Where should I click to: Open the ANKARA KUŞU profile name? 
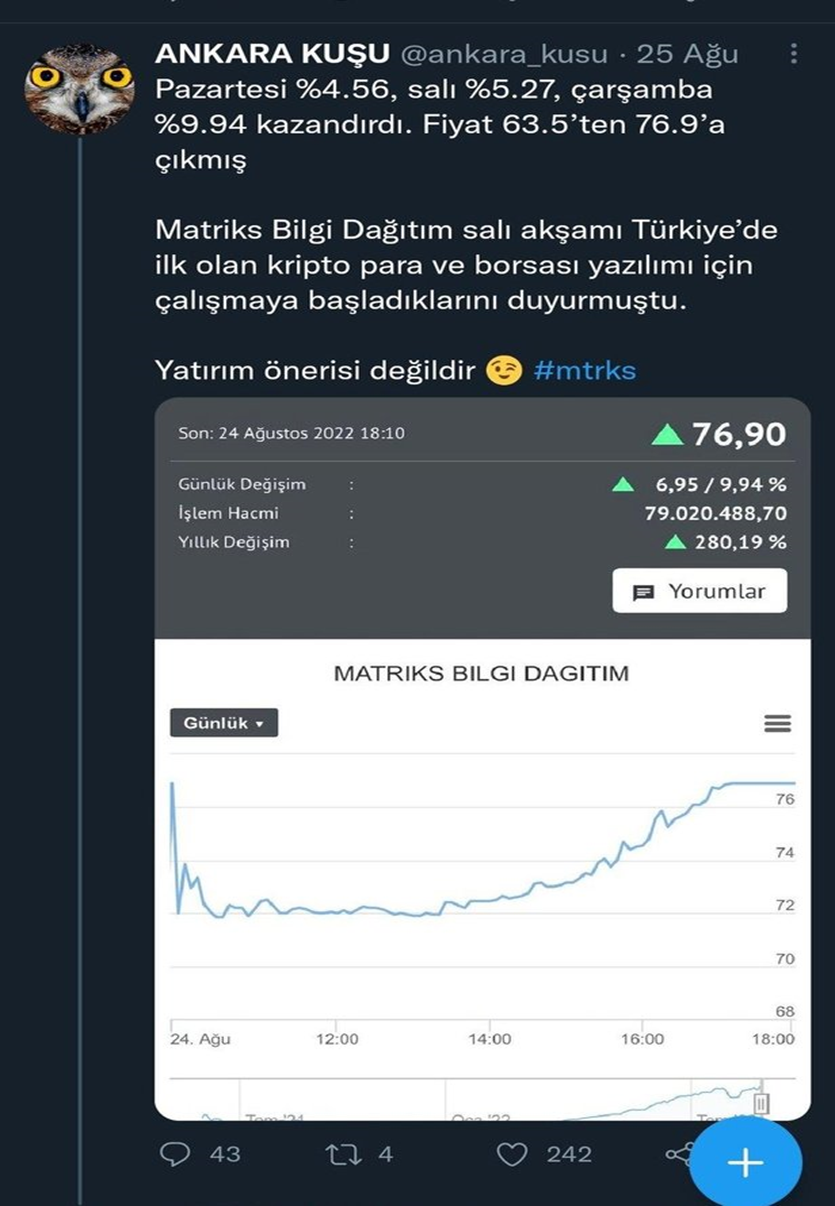pos(272,54)
